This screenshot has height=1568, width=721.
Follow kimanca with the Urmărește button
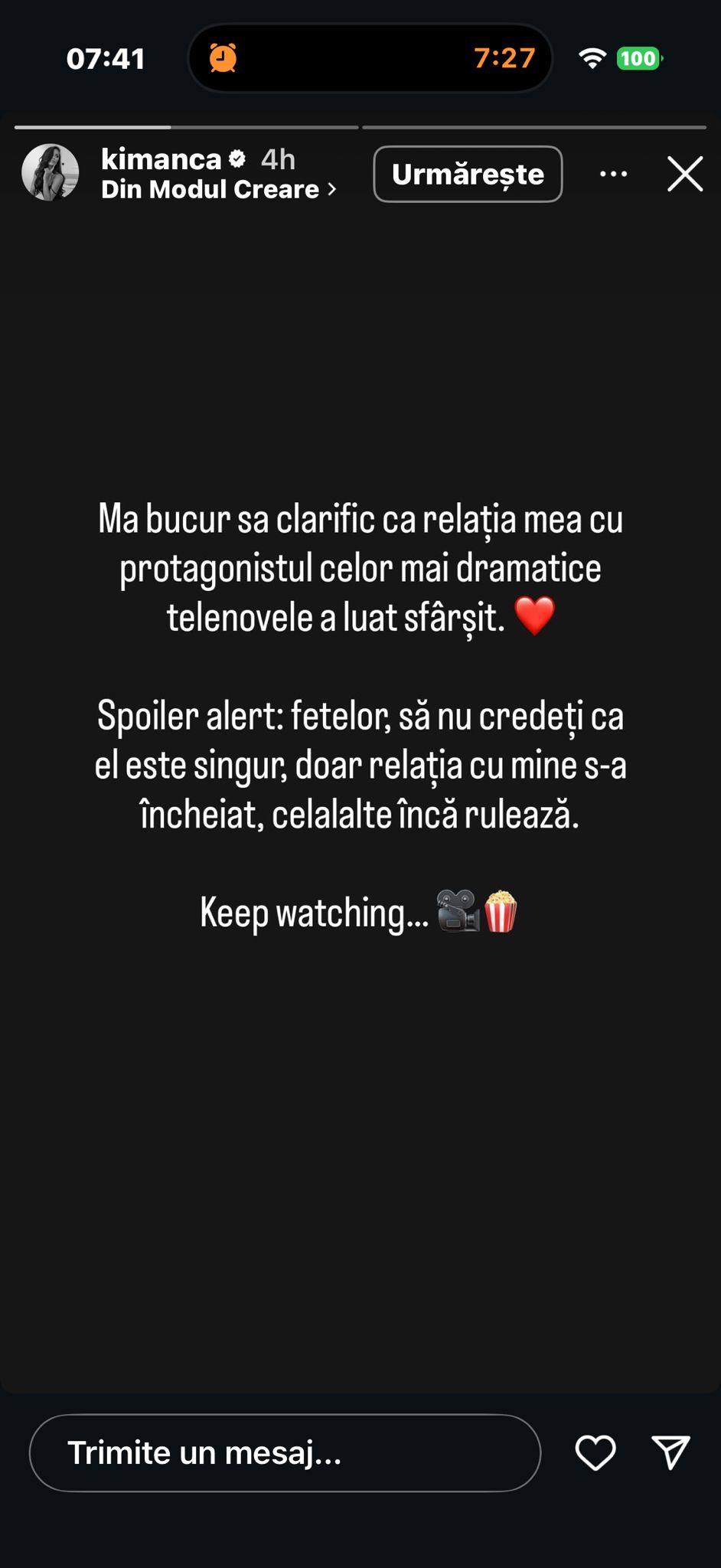pos(468,174)
